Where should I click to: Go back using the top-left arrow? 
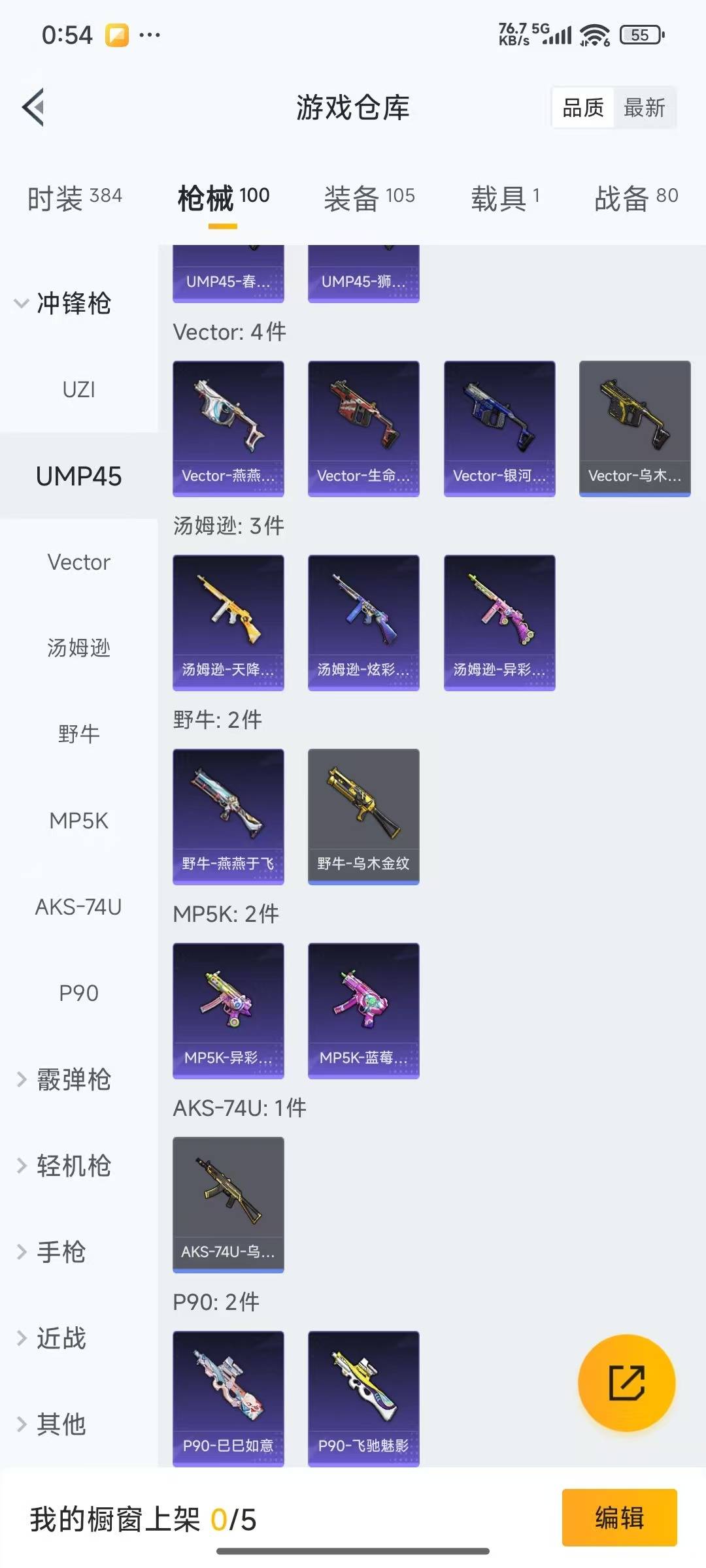point(34,107)
